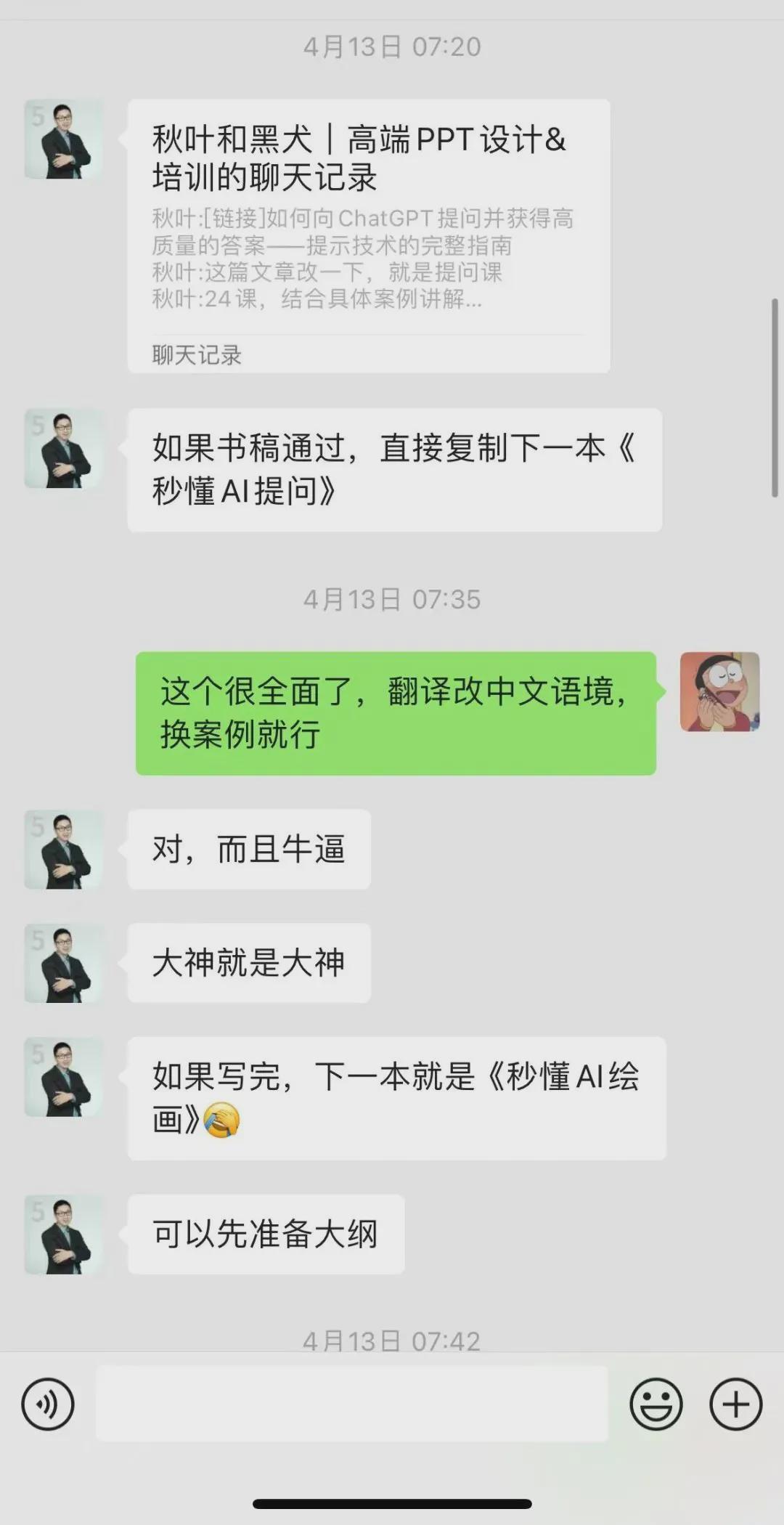Viewport: 784px width, 1525px height.
Task: Open the Nobita avatar's profile
Action: 719,691
